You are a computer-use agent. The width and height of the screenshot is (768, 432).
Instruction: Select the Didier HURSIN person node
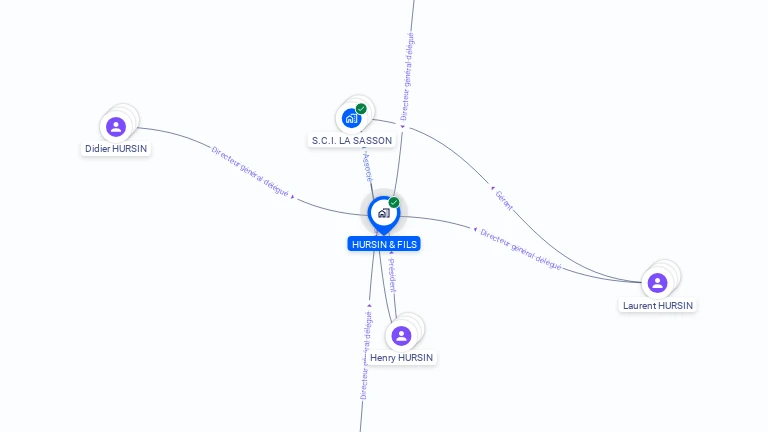click(116, 127)
